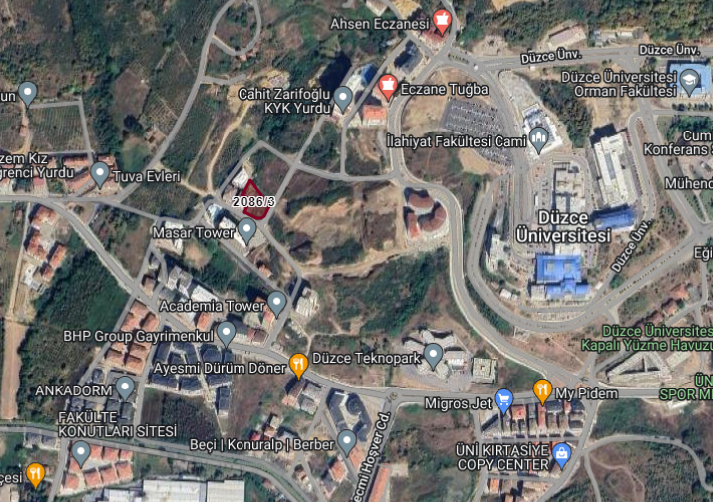Select the My Pidem restaurant pin

coord(542,388)
